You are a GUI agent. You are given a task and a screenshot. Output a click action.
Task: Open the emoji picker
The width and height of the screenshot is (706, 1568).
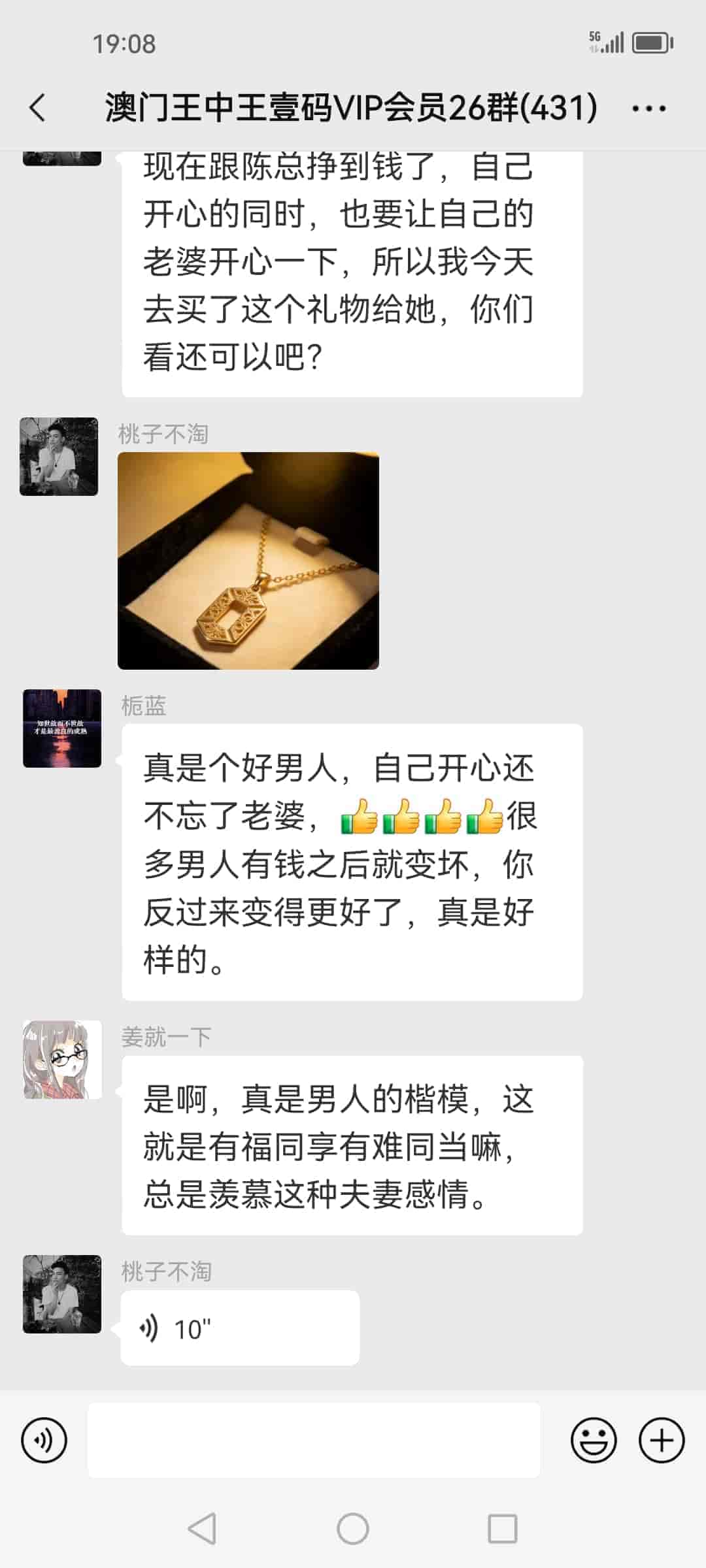pos(594,1440)
